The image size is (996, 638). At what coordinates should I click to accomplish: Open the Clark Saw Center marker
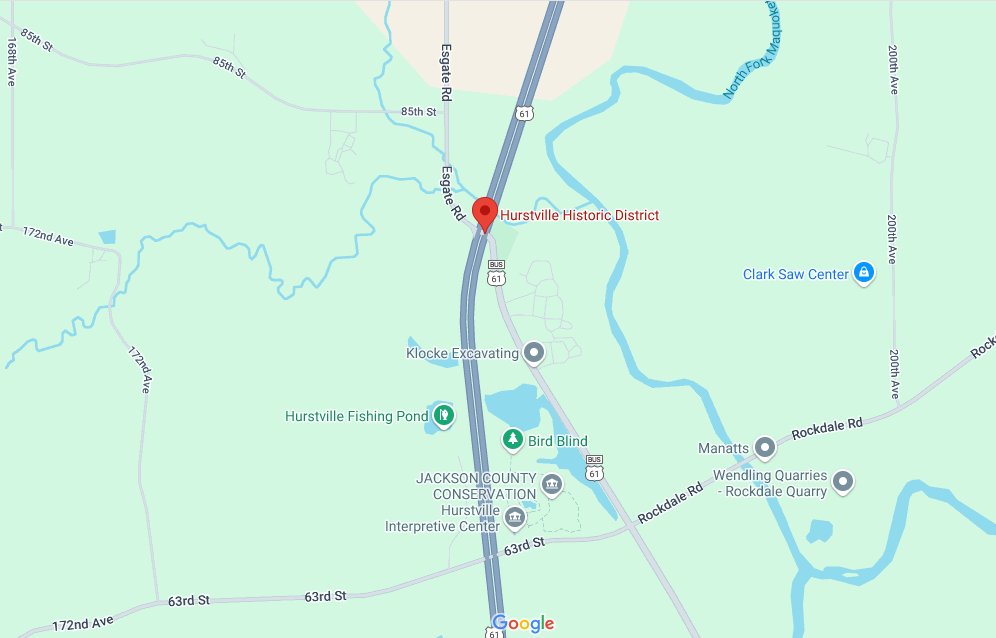865,274
